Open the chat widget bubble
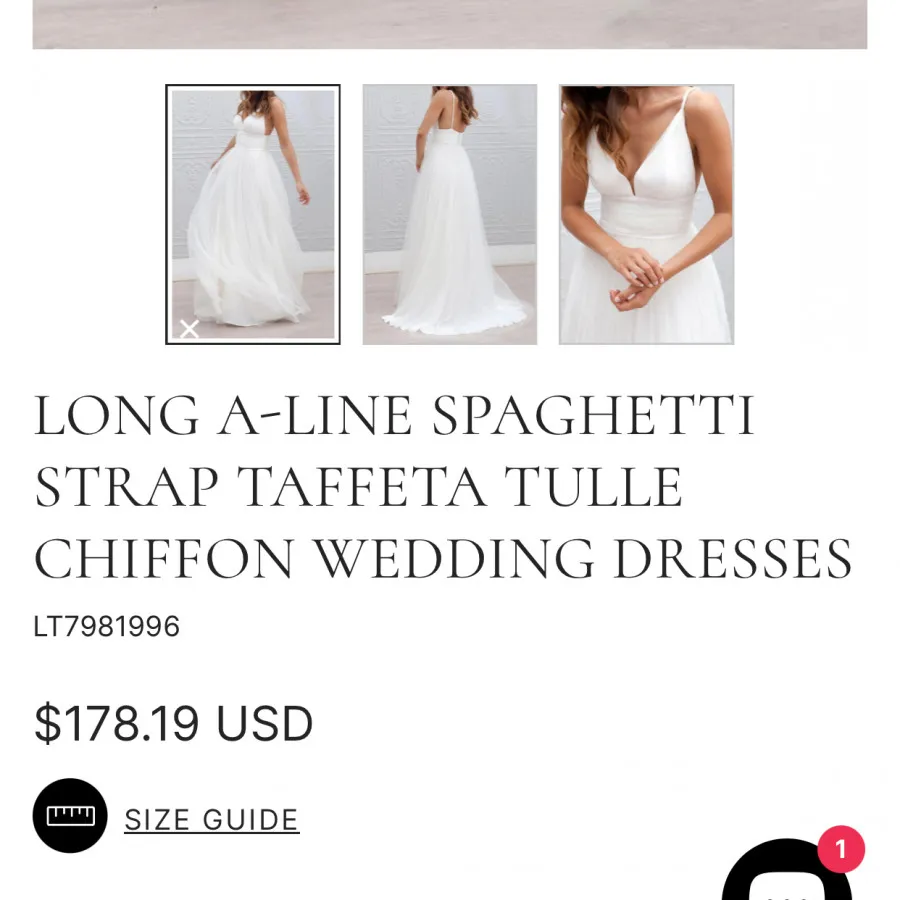Image resolution: width=900 pixels, height=900 pixels. coord(786,875)
